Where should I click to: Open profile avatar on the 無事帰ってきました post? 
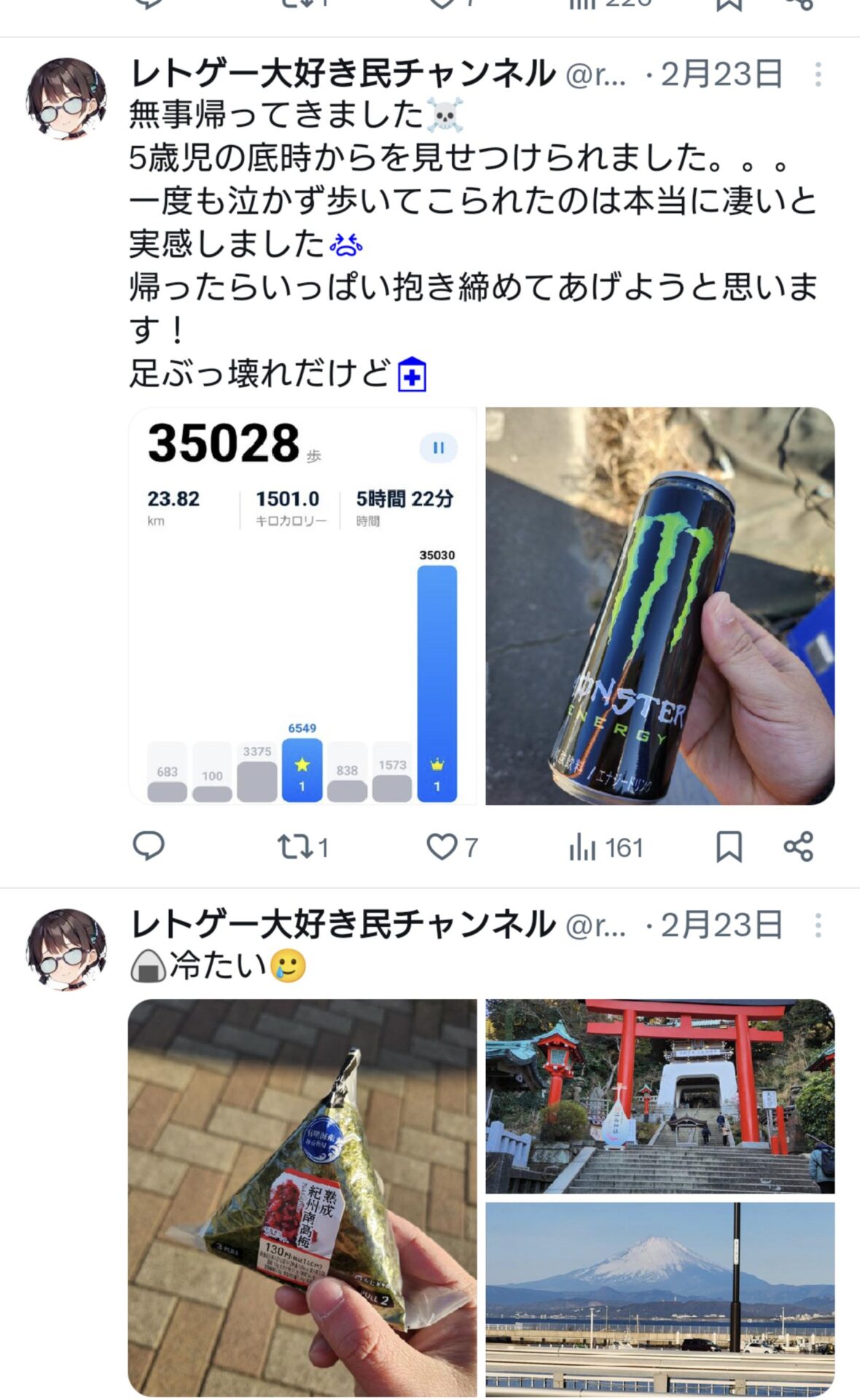66,99
